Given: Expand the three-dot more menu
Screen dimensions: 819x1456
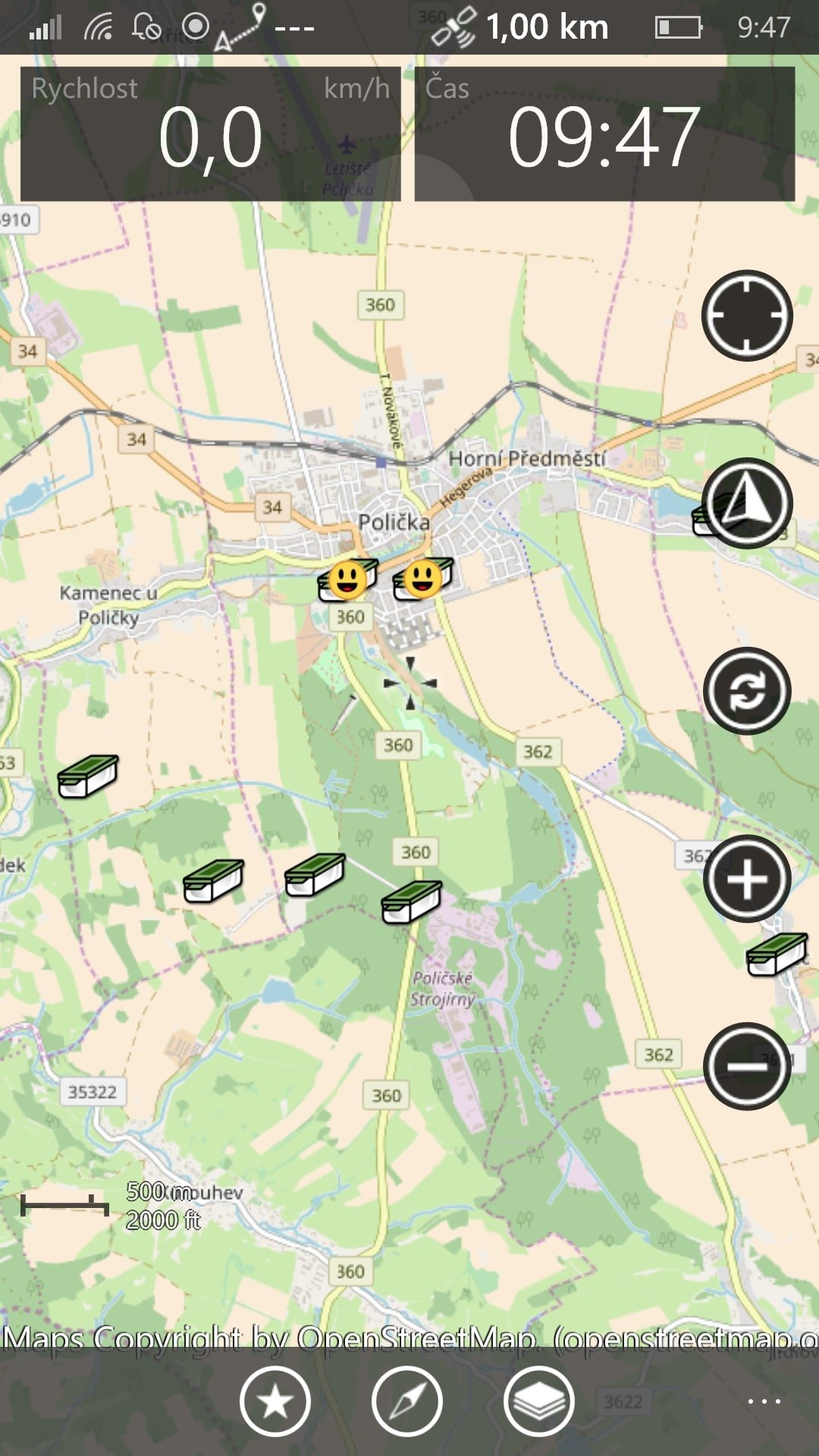Looking at the screenshot, I should 764,1401.
